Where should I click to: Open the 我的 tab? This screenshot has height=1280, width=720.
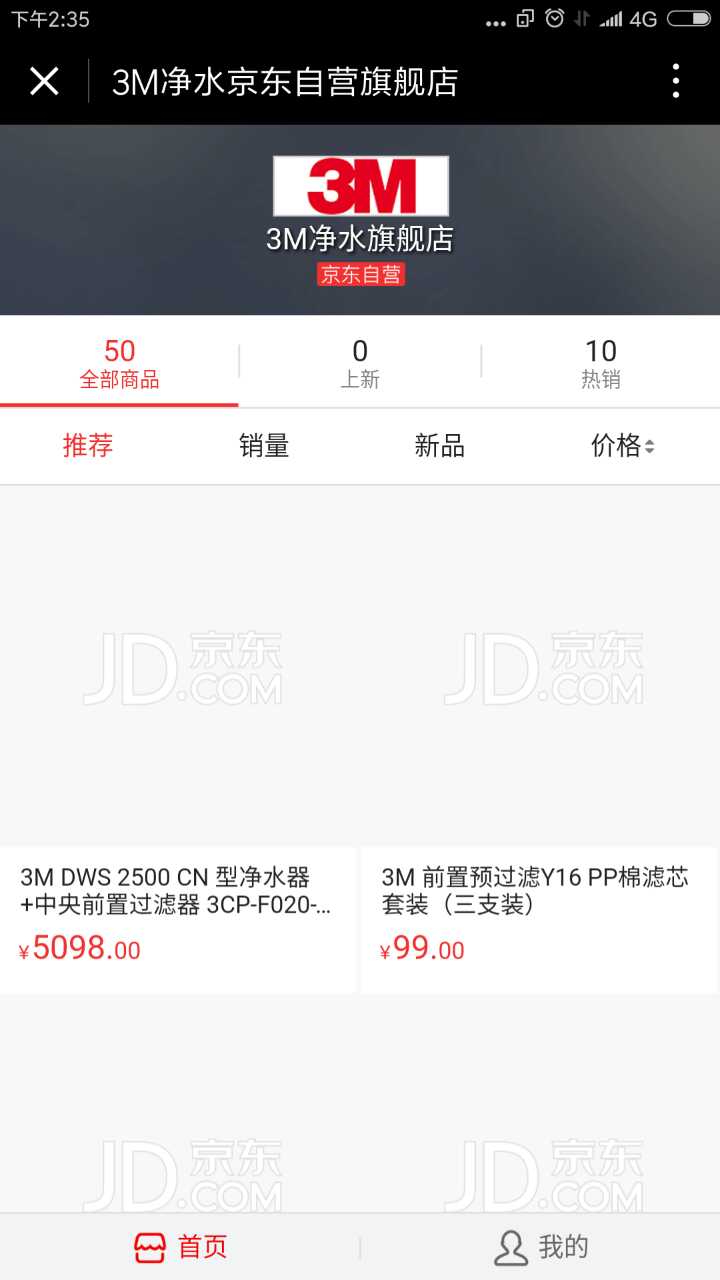[540, 1247]
